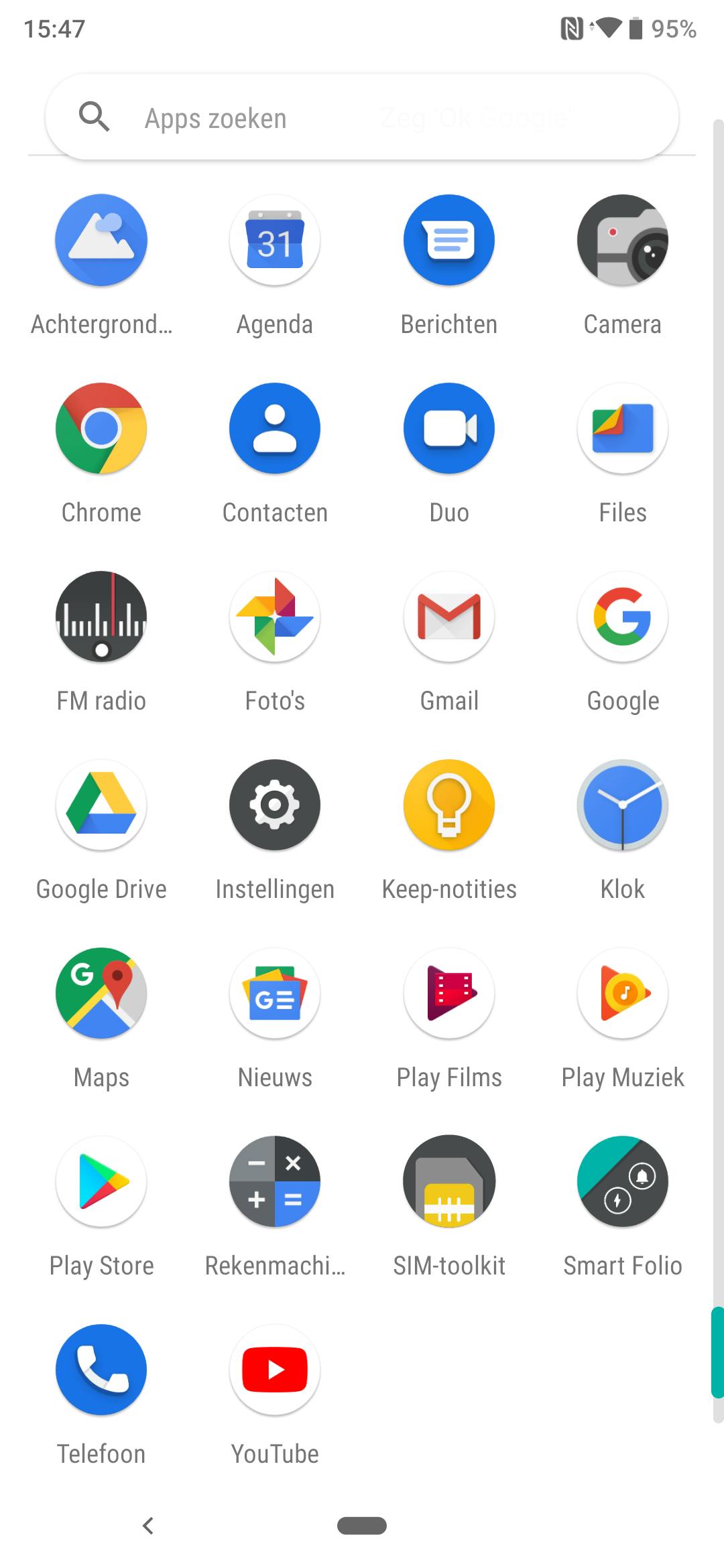Open Gmail

[x=449, y=617]
